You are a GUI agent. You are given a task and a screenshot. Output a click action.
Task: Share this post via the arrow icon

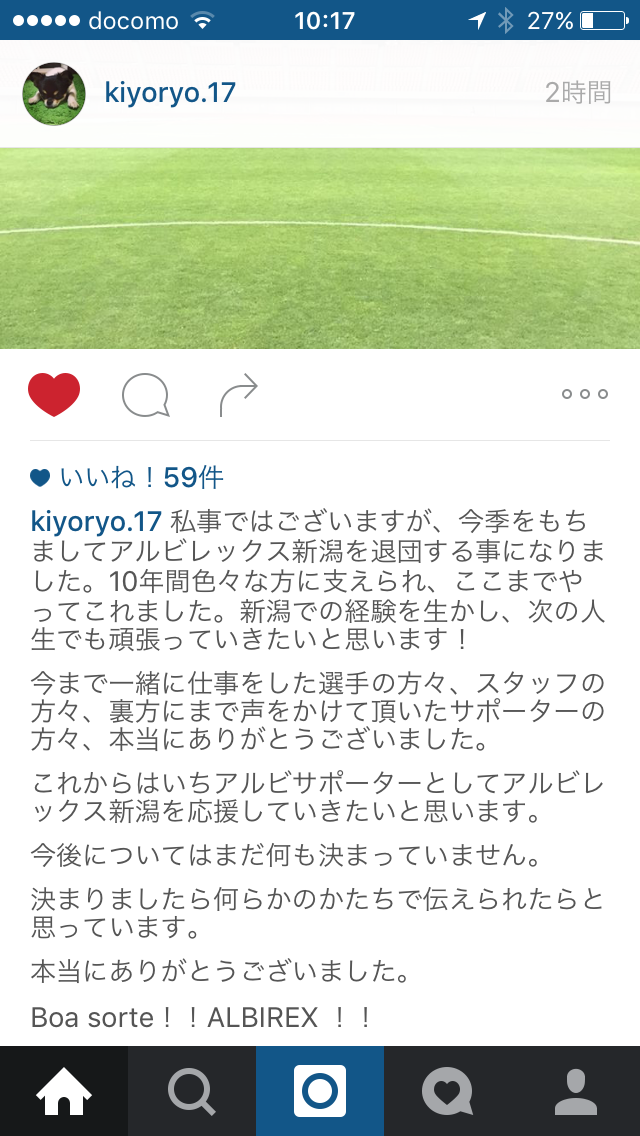[239, 395]
